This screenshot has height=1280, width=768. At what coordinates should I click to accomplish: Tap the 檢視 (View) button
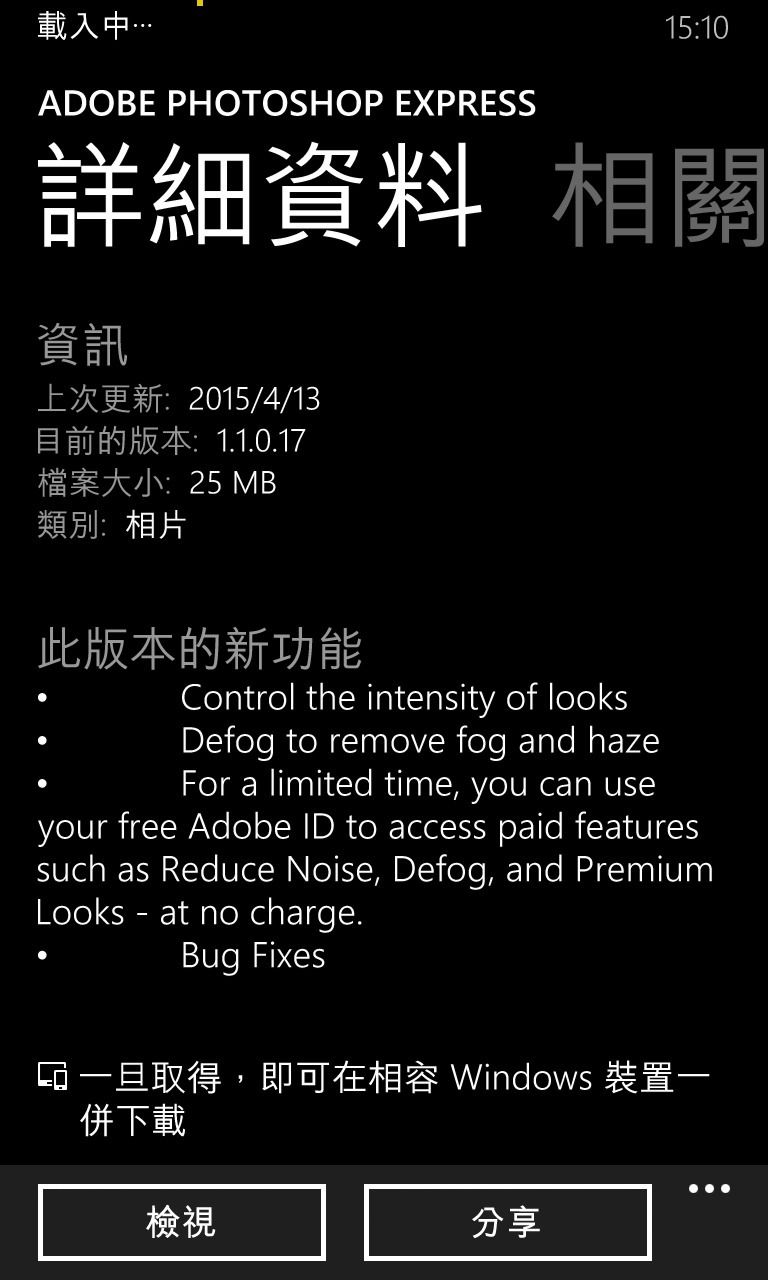click(x=182, y=1222)
